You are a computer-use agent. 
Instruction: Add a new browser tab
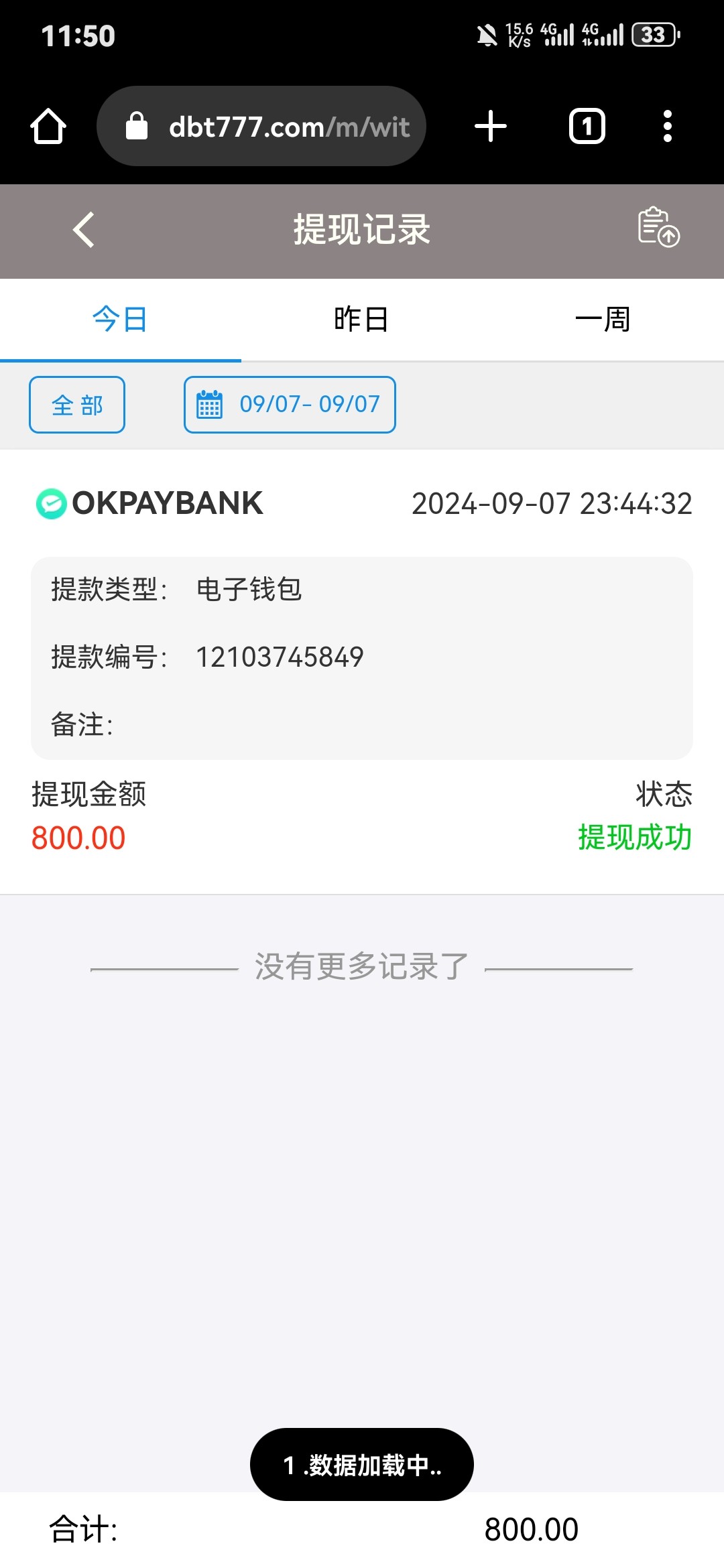click(x=491, y=126)
